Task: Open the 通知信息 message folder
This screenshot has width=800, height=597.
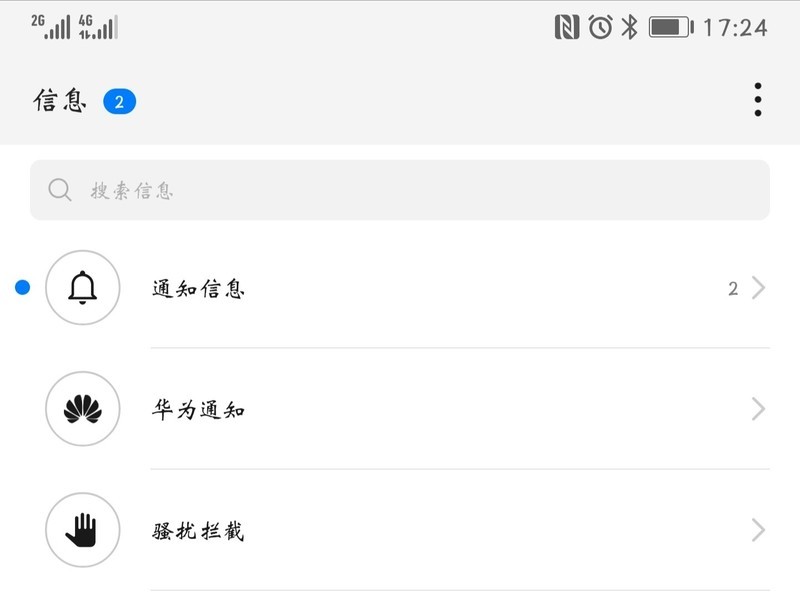Action: click(x=400, y=289)
